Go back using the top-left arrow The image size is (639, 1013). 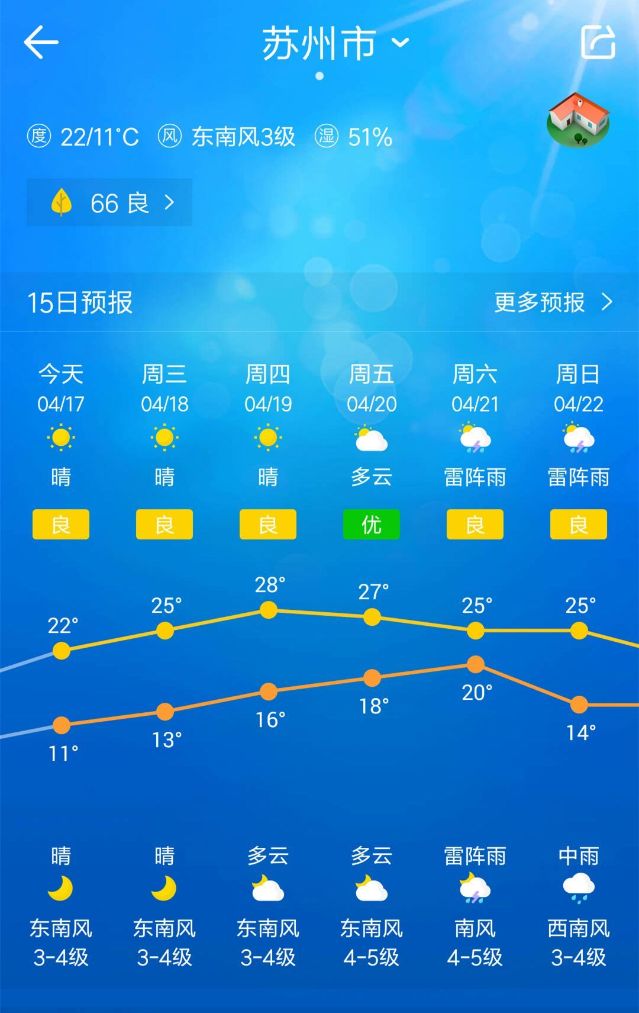[x=41, y=43]
